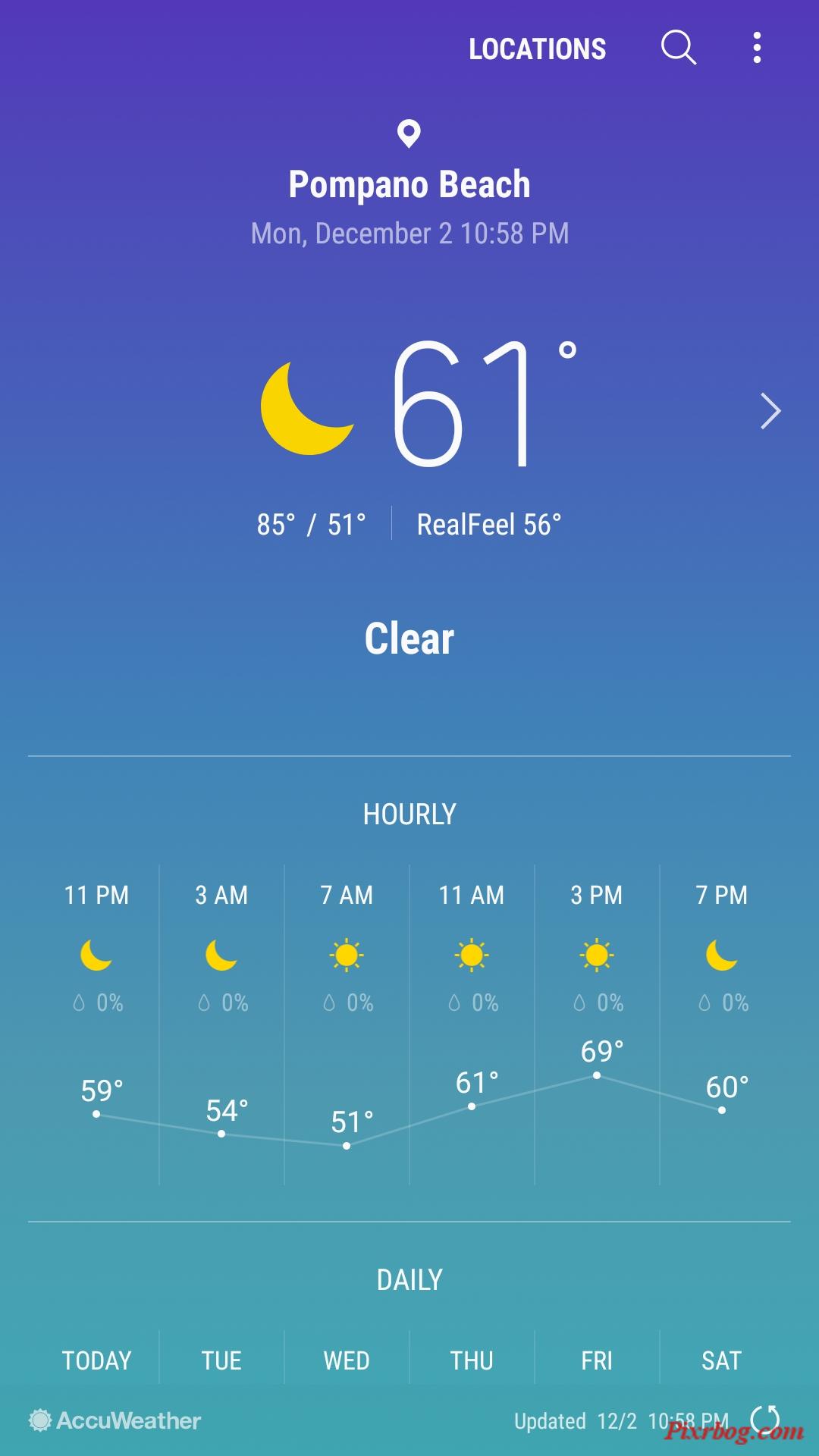The width and height of the screenshot is (819, 1456).
Task: Open the three-dot overflow menu
Action: coord(757,48)
